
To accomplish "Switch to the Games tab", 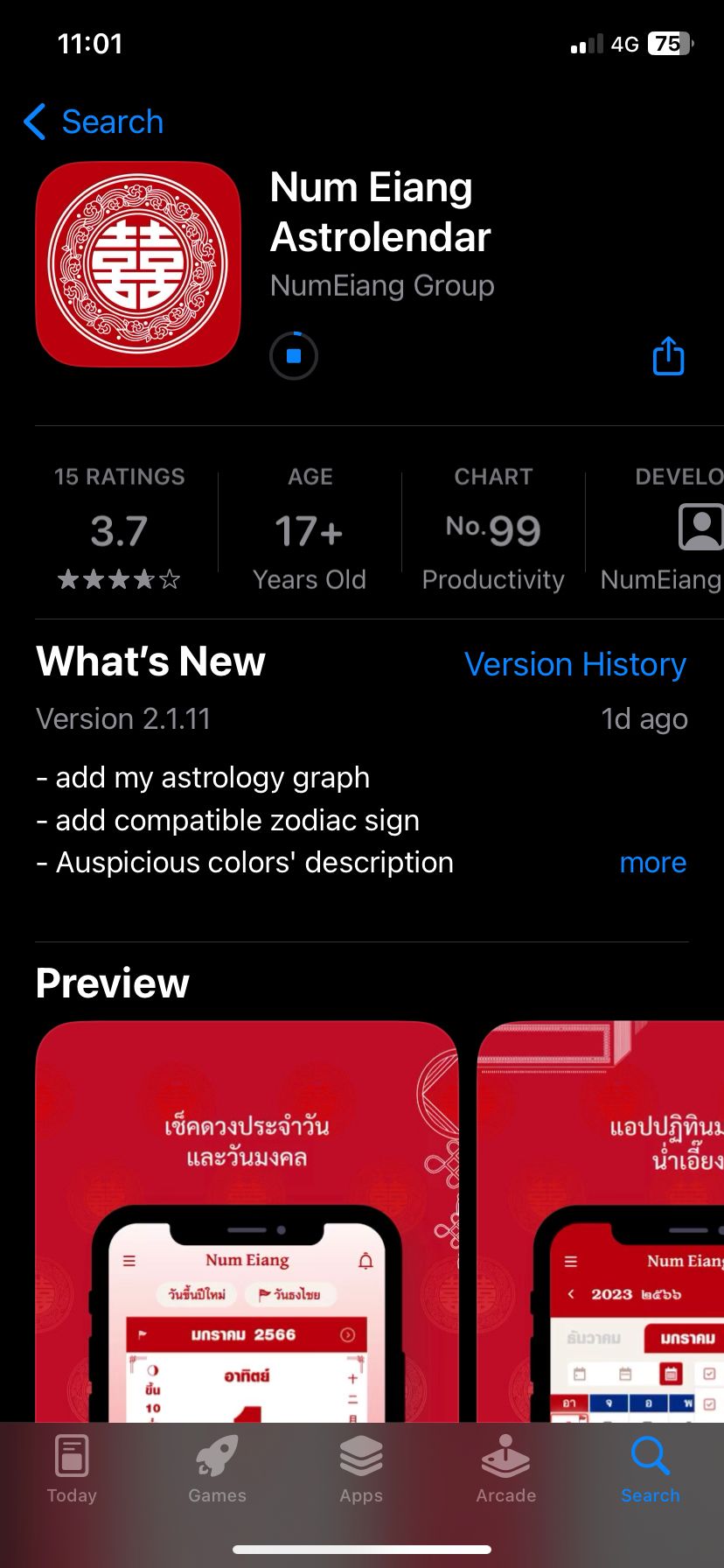I will [217, 1470].
